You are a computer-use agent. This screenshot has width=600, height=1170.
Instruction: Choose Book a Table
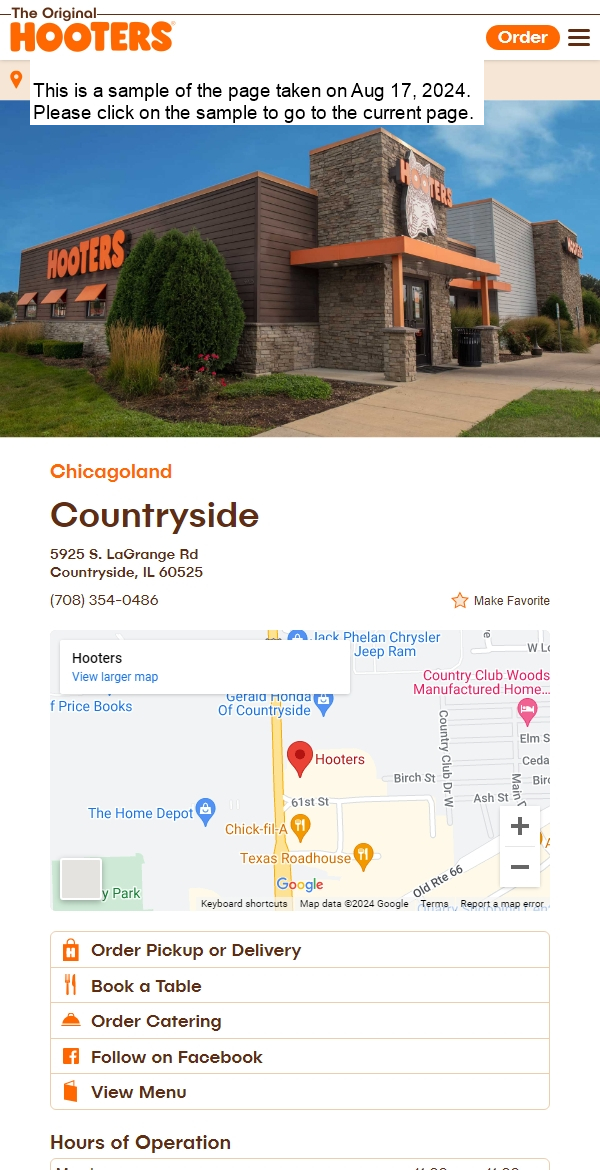146,986
